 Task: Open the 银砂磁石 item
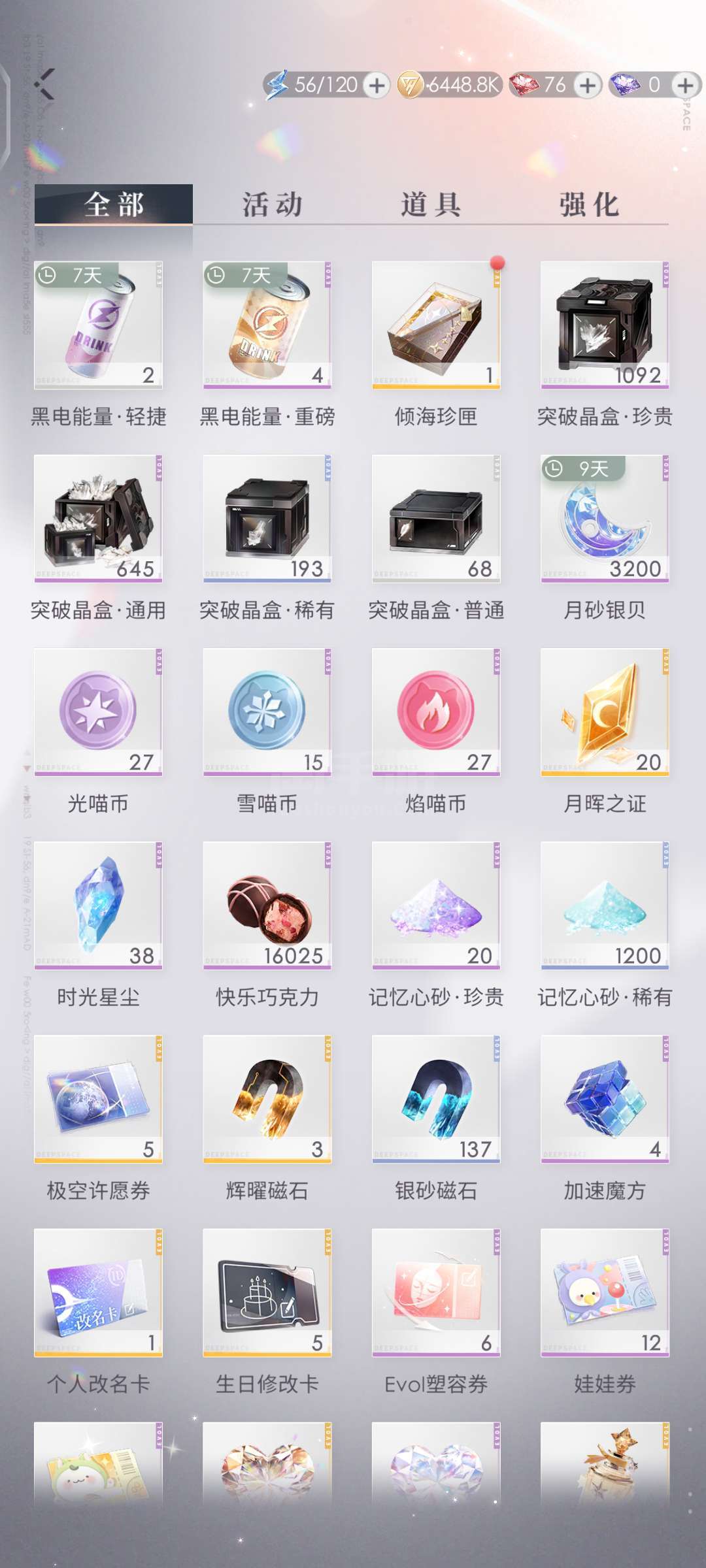tap(436, 1098)
